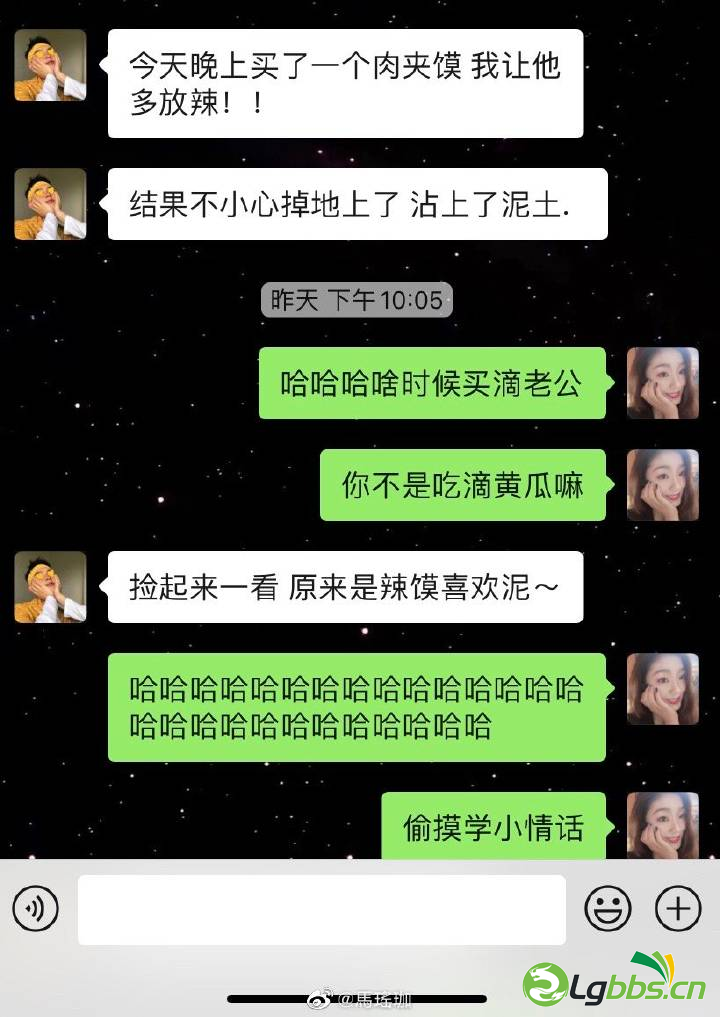The image size is (720, 1017).
Task: Open avatar next to 捡起来一看 message
Action: click(x=50, y=587)
